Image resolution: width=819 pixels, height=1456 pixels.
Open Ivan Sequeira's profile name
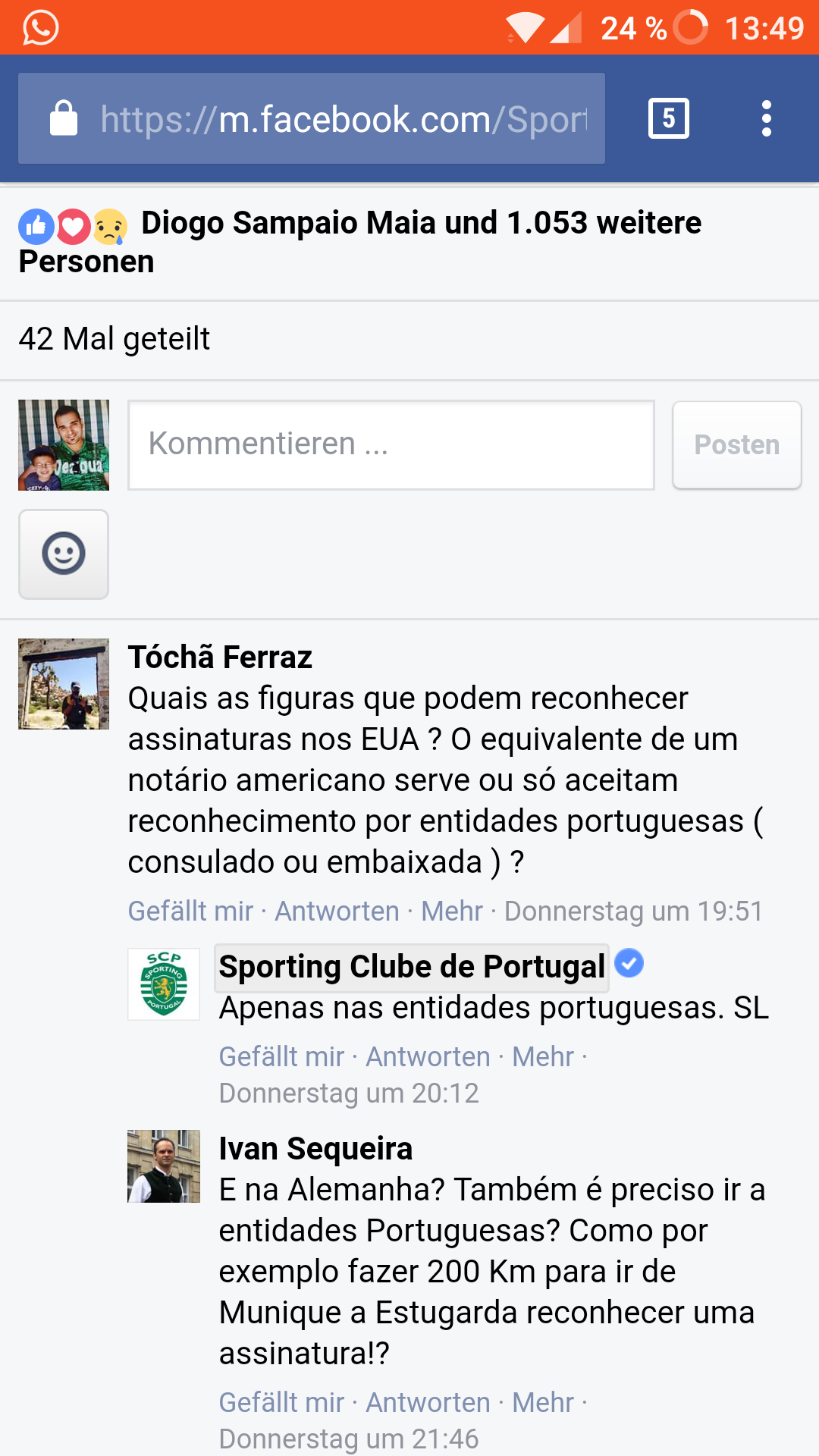[315, 1148]
